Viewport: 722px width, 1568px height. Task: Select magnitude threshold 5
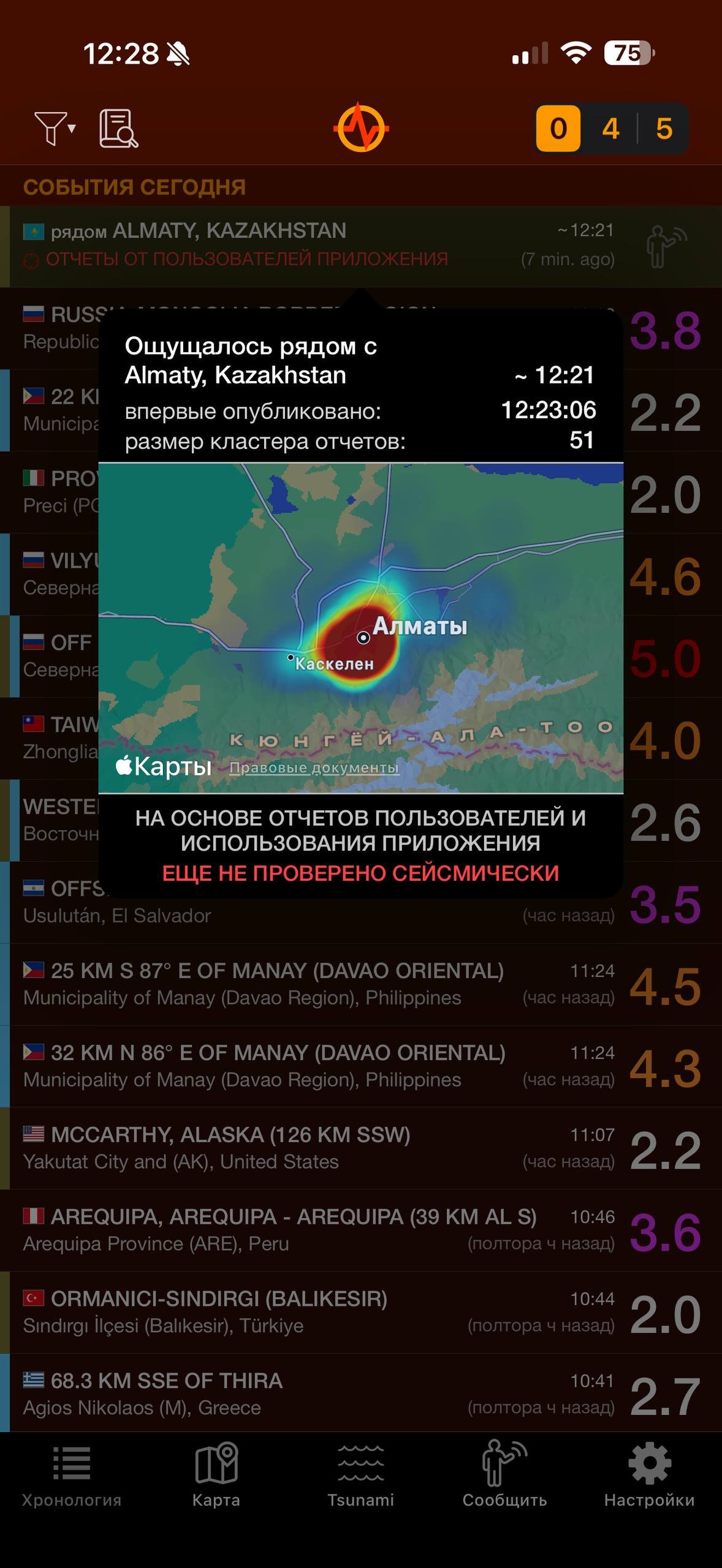(x=664, y=129)
